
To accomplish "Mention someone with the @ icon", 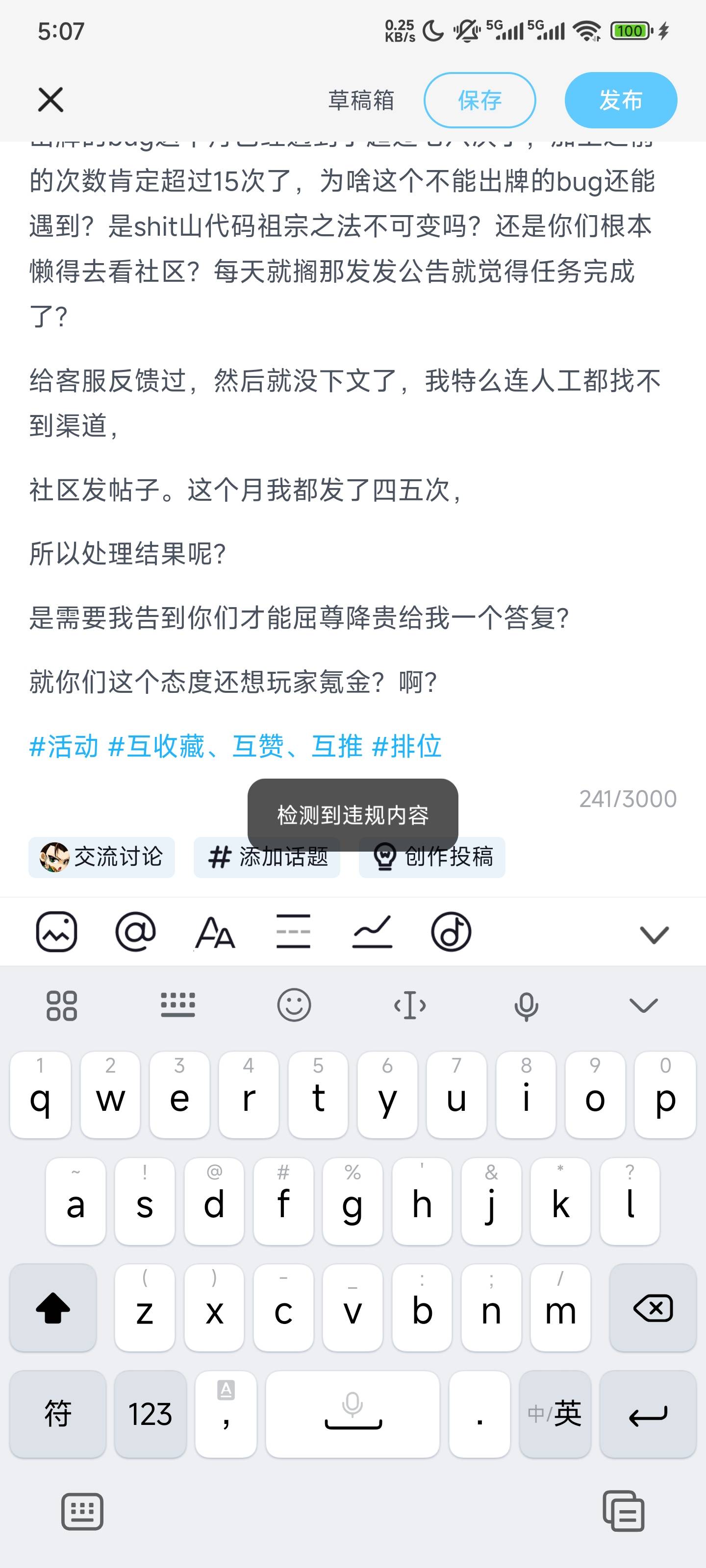I will [x=135, y=931].
